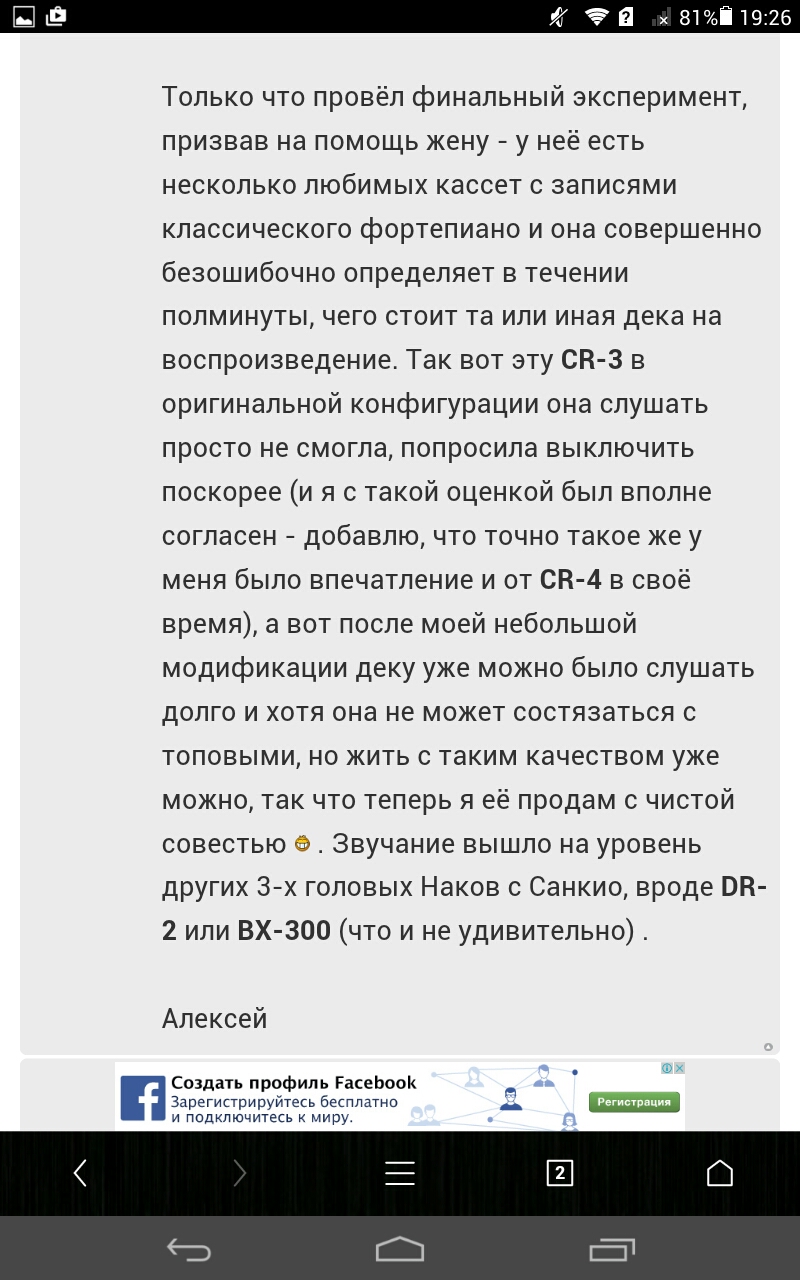
Task: Open the system recent apps
Action: (x=612, y=1249)
